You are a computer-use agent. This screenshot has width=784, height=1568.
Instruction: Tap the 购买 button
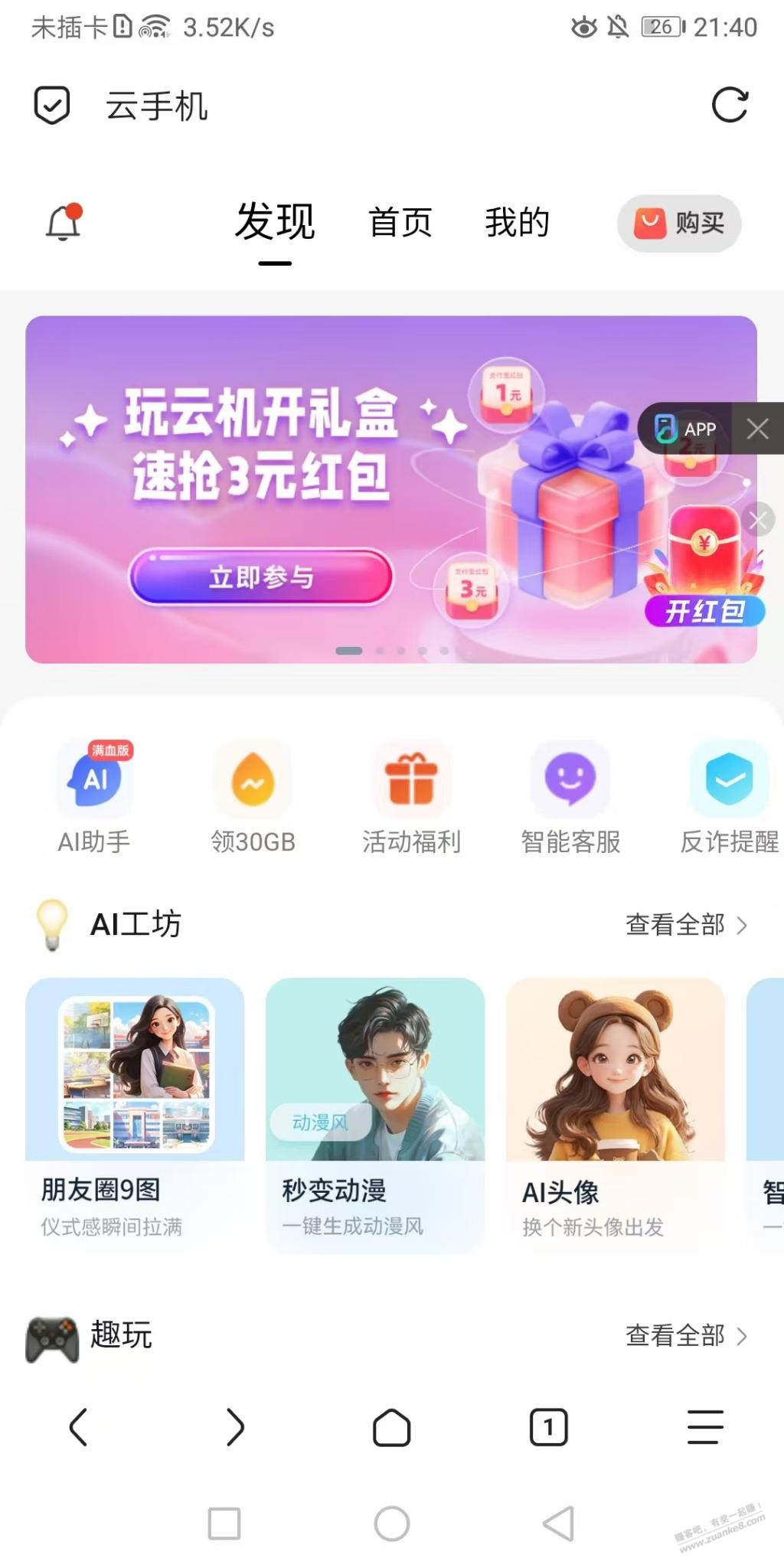[679, 224]
